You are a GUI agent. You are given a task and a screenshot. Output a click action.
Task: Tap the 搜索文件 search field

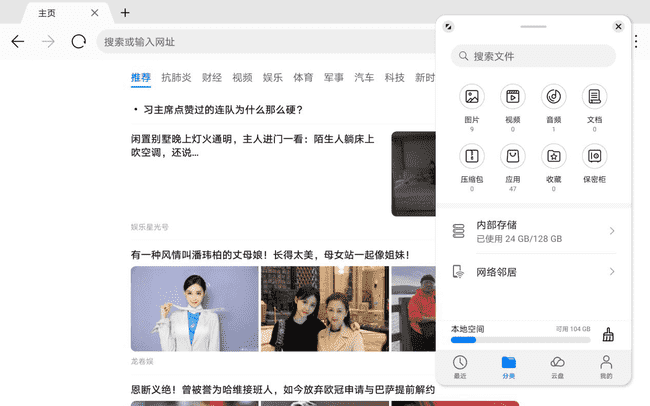pyautogui.click(x=533, y=56)
